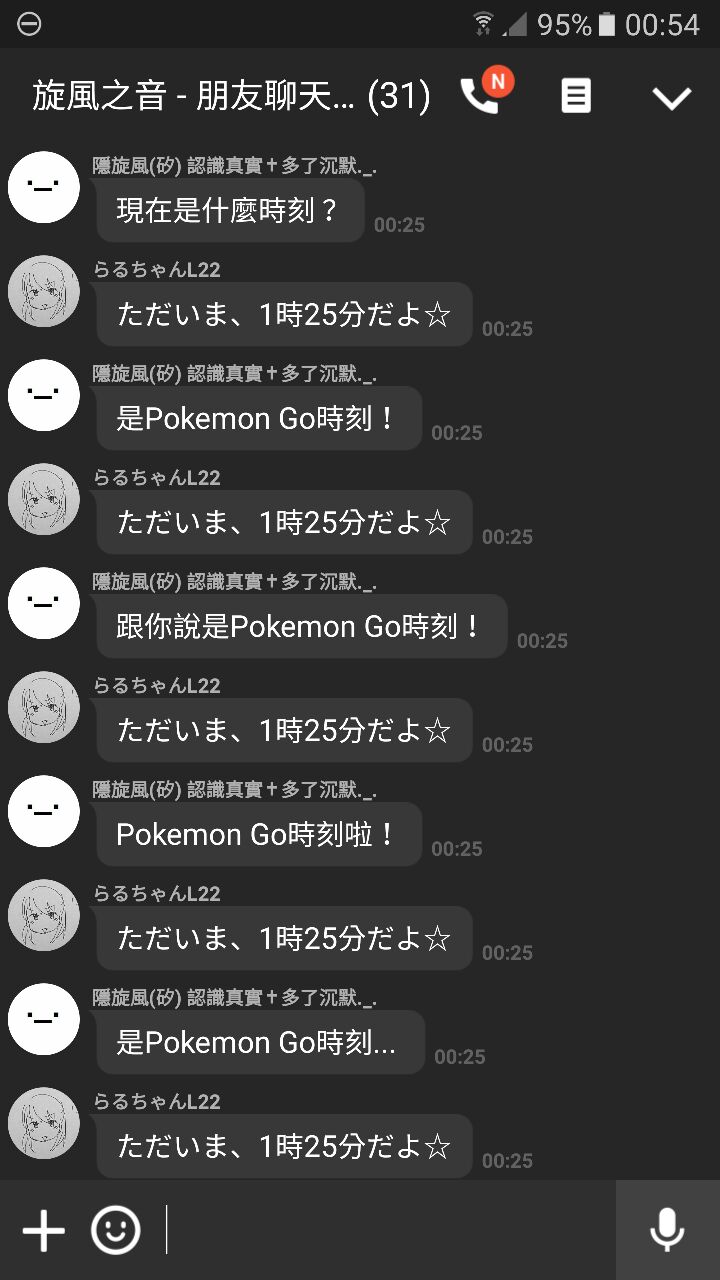This screenshot has height=1280, width=720.
Task: Record a voice message with the microphone
Action: click(x=667, y=1230)
